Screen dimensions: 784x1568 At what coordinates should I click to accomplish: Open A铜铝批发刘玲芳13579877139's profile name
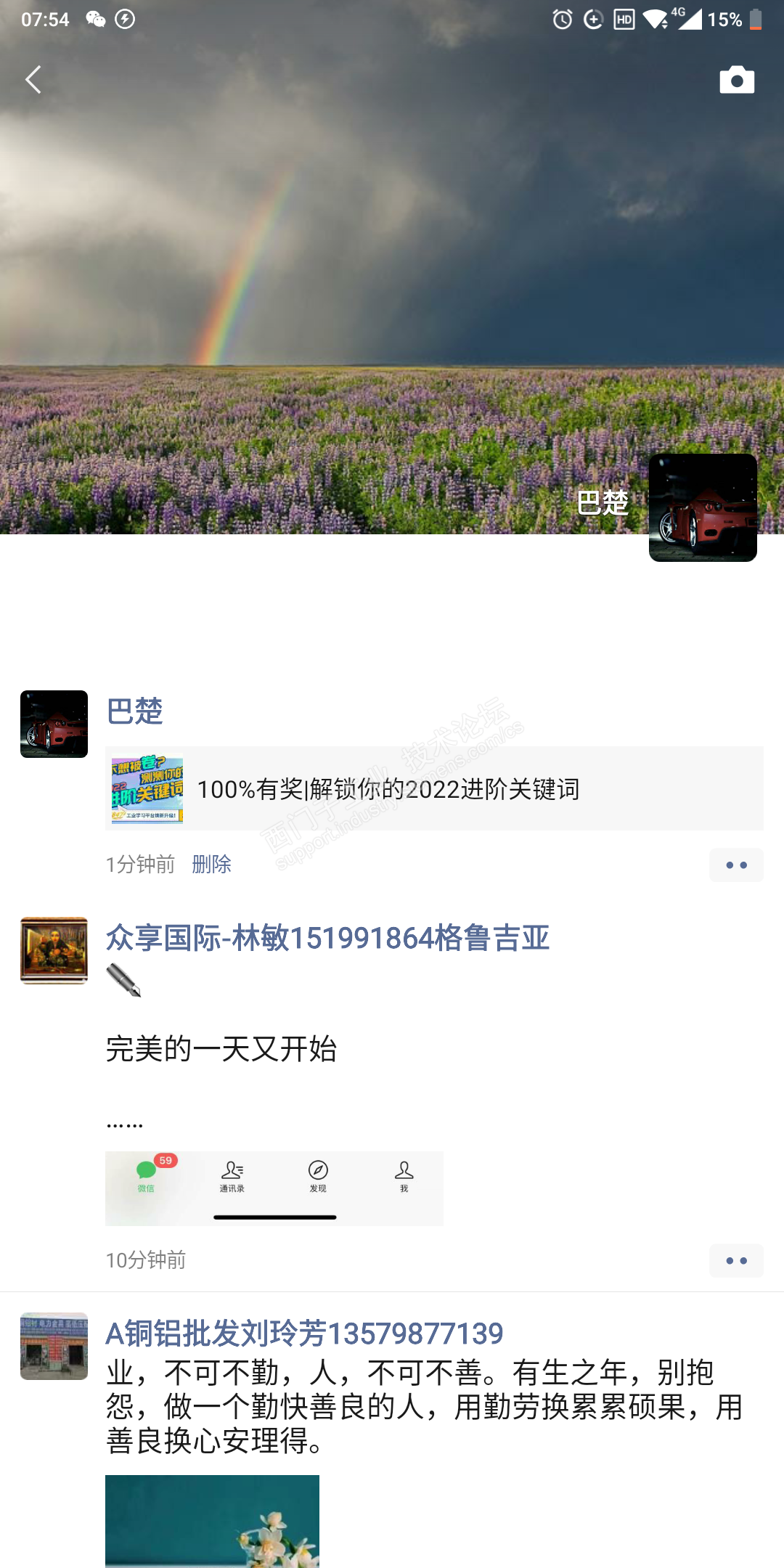pos(304,1334)
